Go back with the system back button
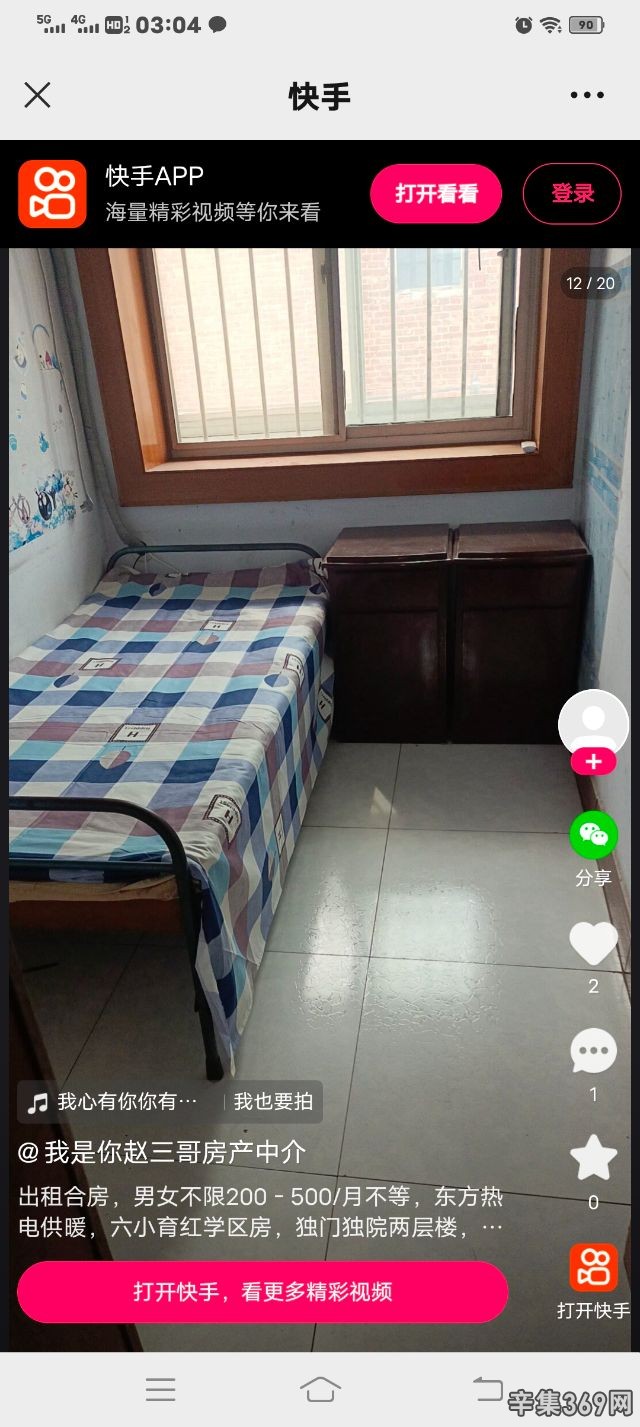The image size is (640, 1427). [487, 1388]
